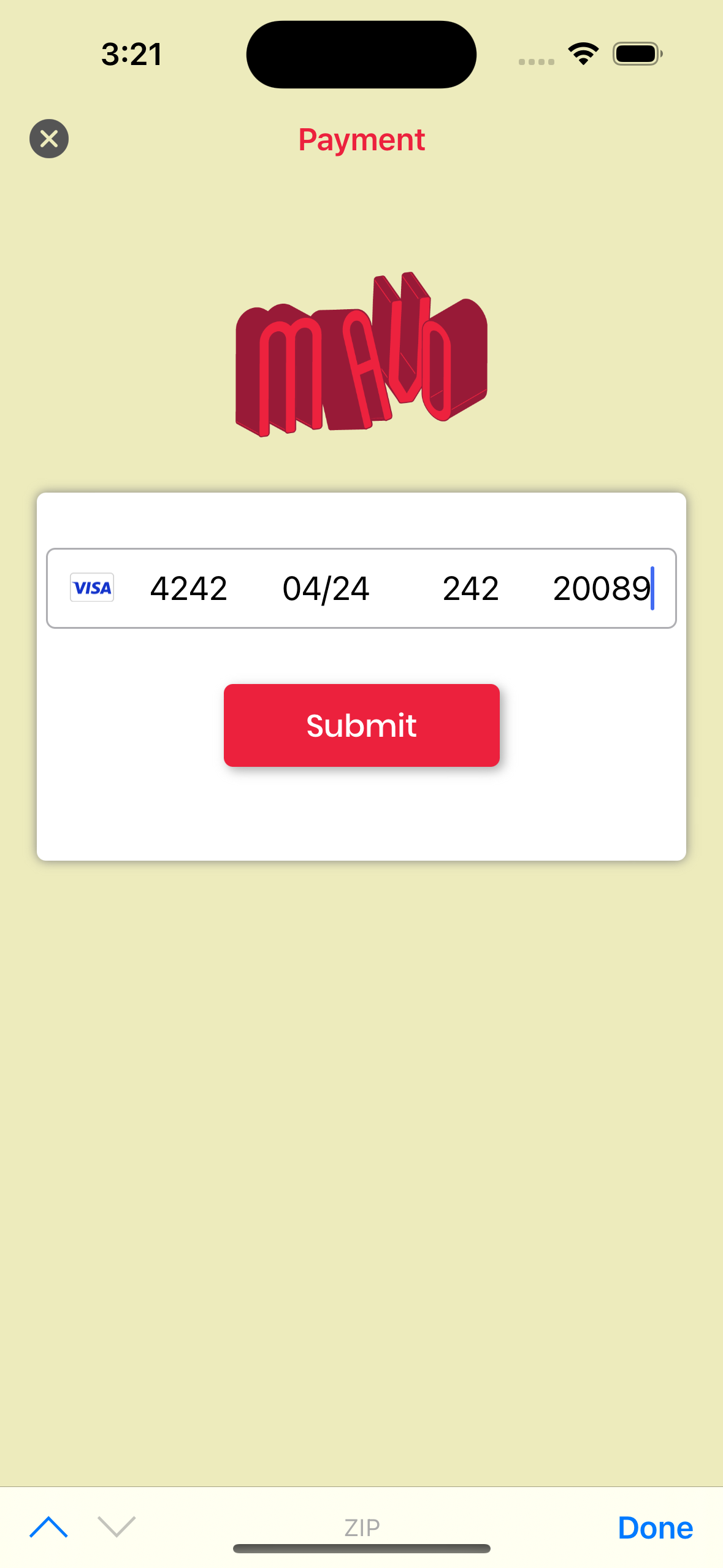Edit the expiry date 04/24 field

click(326, 589)
